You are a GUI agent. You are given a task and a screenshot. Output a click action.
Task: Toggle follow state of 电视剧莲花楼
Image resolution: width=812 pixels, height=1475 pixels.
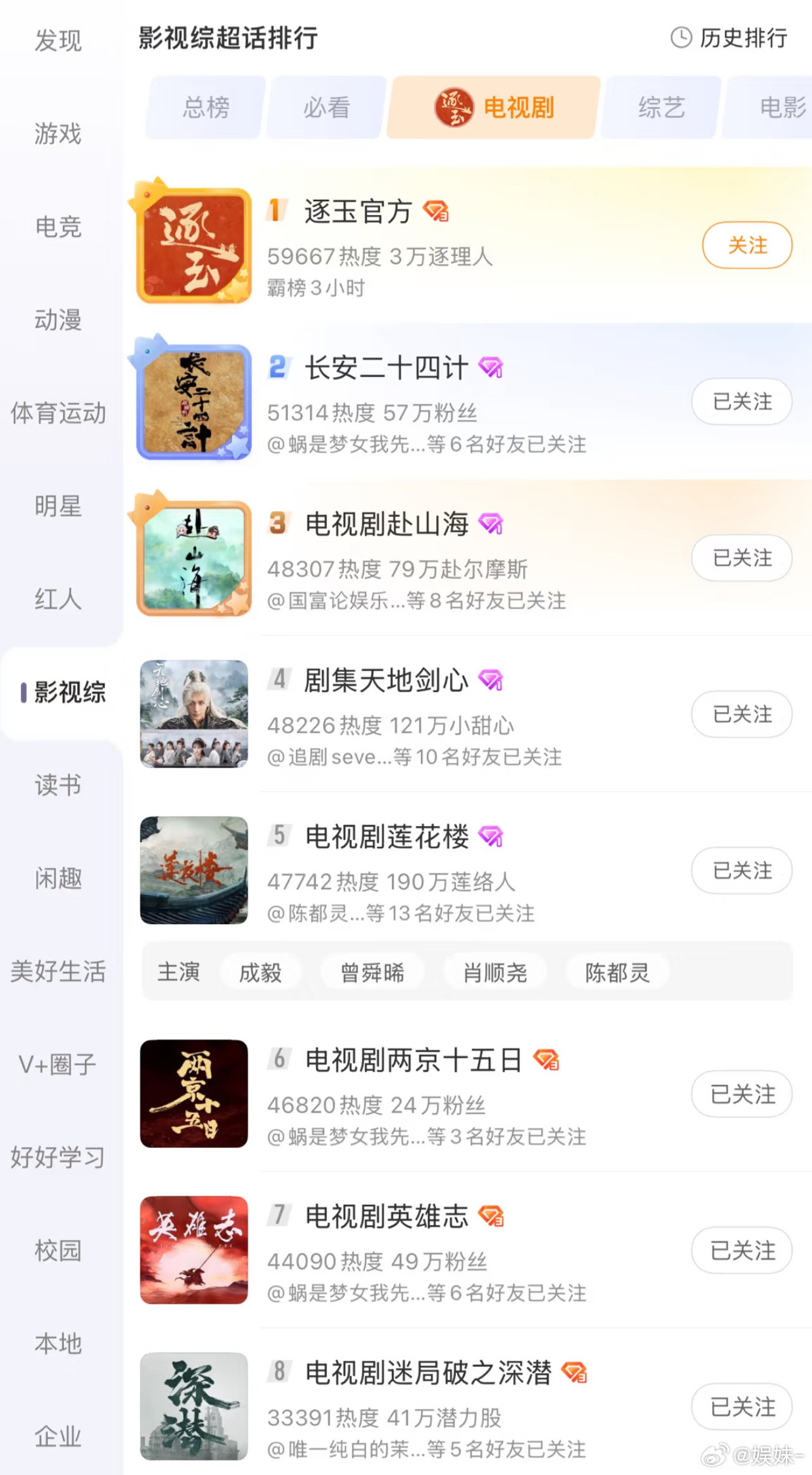tap(741, 871)
